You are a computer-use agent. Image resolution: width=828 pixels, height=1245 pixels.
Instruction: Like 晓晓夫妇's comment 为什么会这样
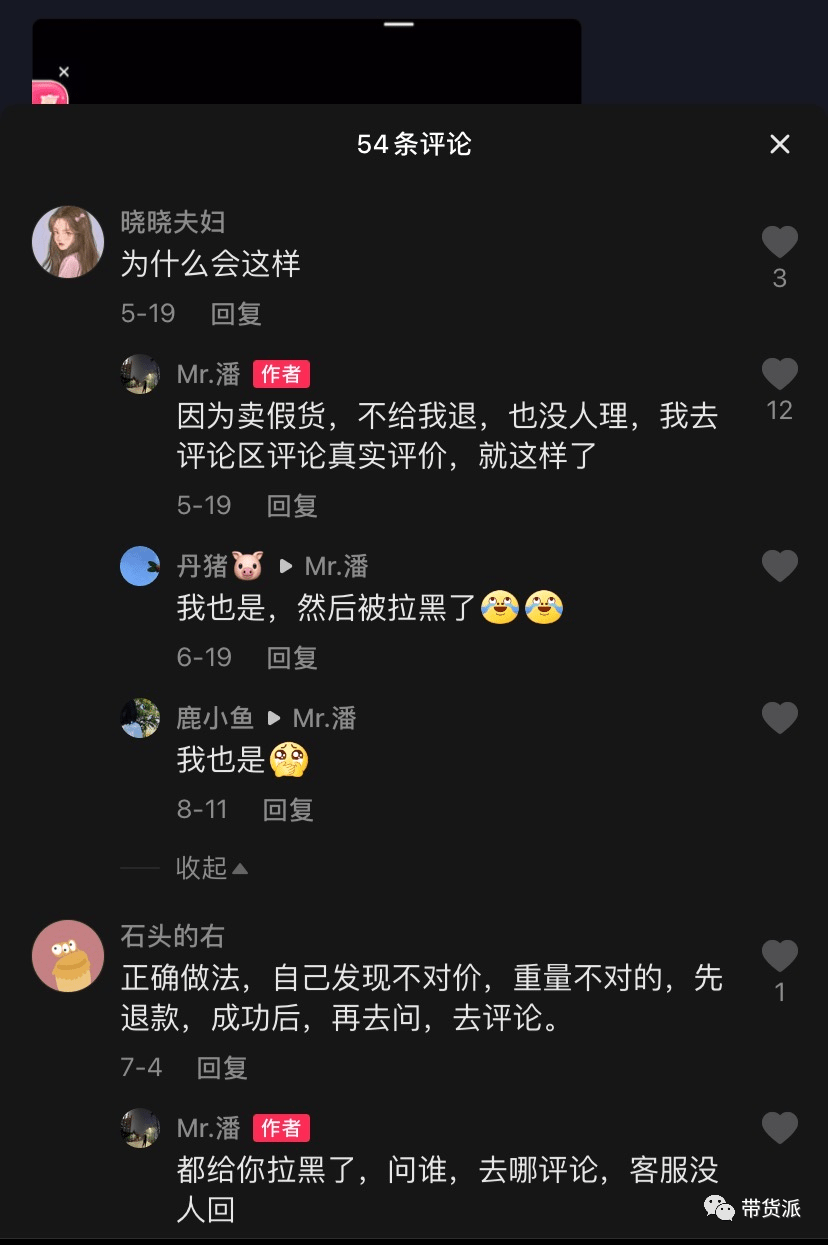point(780,243)
